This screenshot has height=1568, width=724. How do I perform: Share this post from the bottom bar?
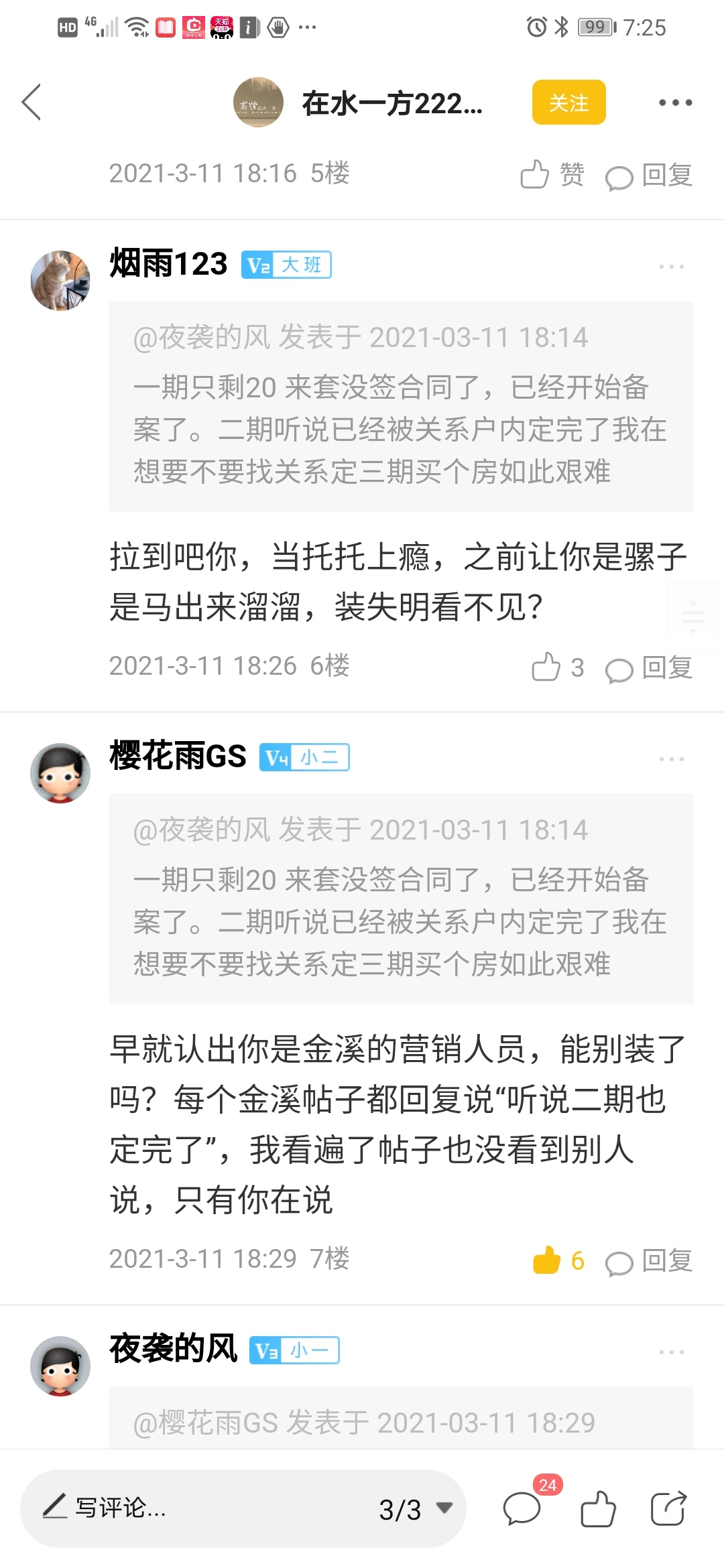coord(668,1508)
